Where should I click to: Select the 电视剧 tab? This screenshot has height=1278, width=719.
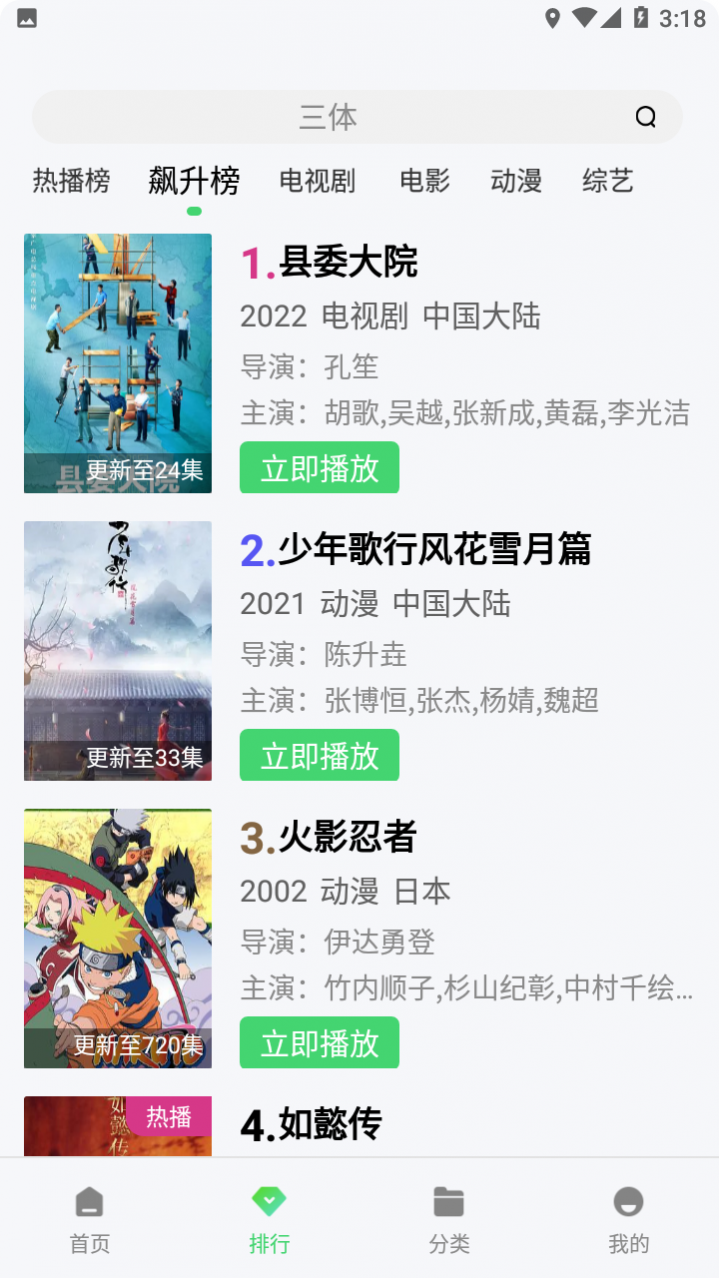[x=317, y=181]
